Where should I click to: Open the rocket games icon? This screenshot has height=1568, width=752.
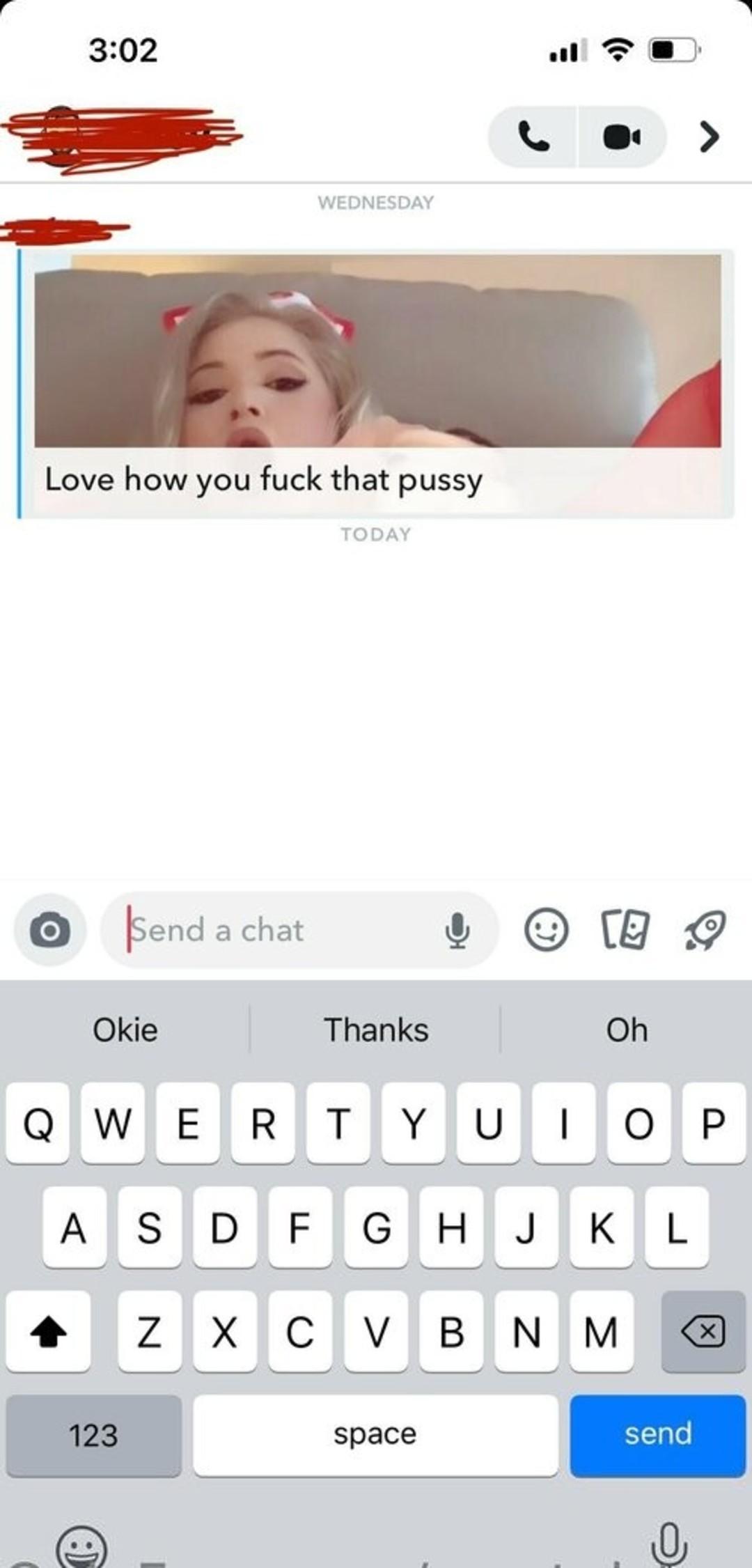click(705, 931)
